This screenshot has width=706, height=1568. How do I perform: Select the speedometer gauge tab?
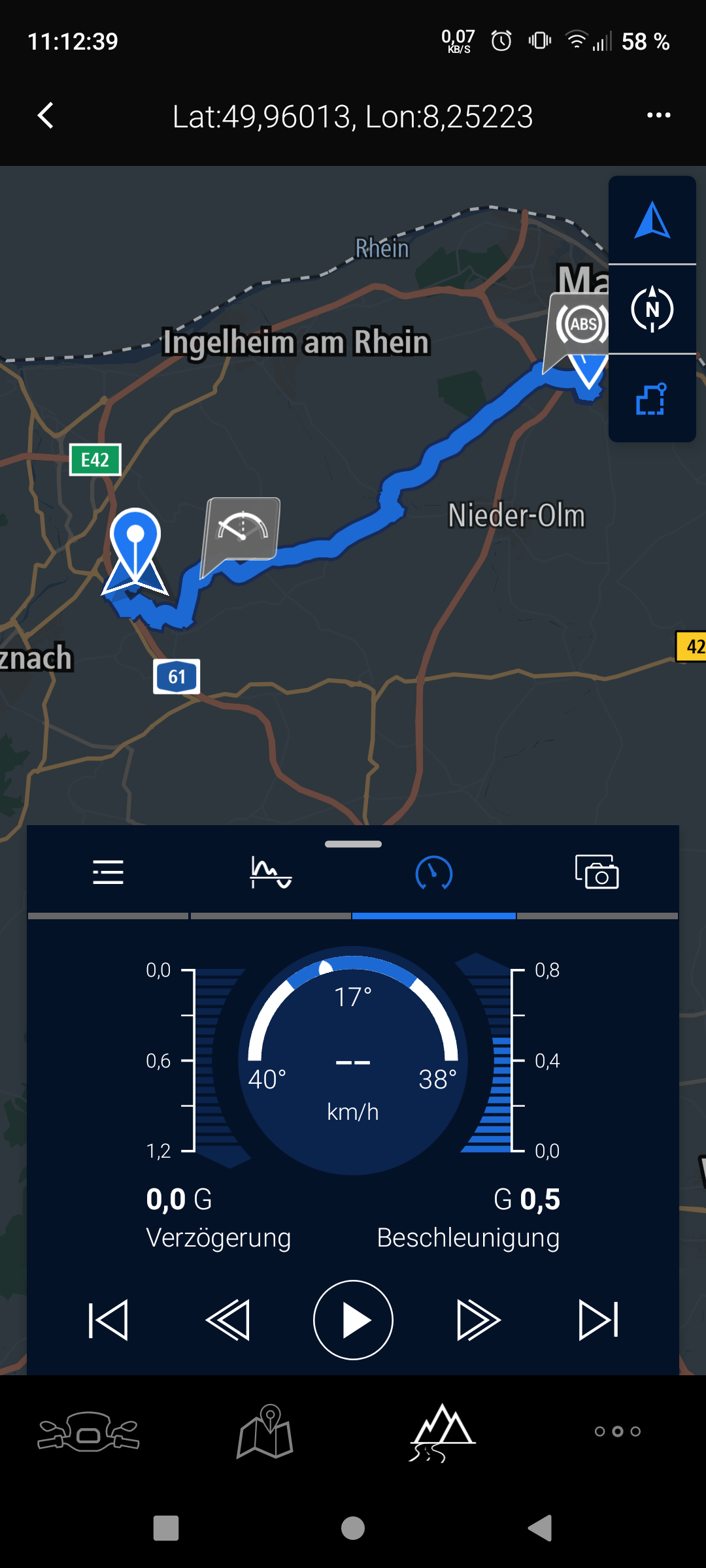pos(434,872)
